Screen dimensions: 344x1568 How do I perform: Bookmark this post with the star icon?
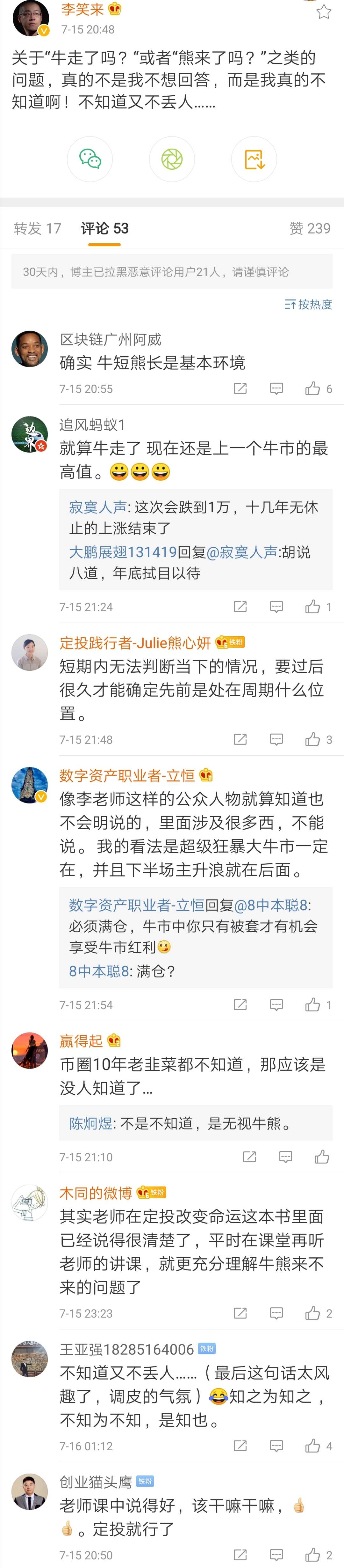[324, 11]
